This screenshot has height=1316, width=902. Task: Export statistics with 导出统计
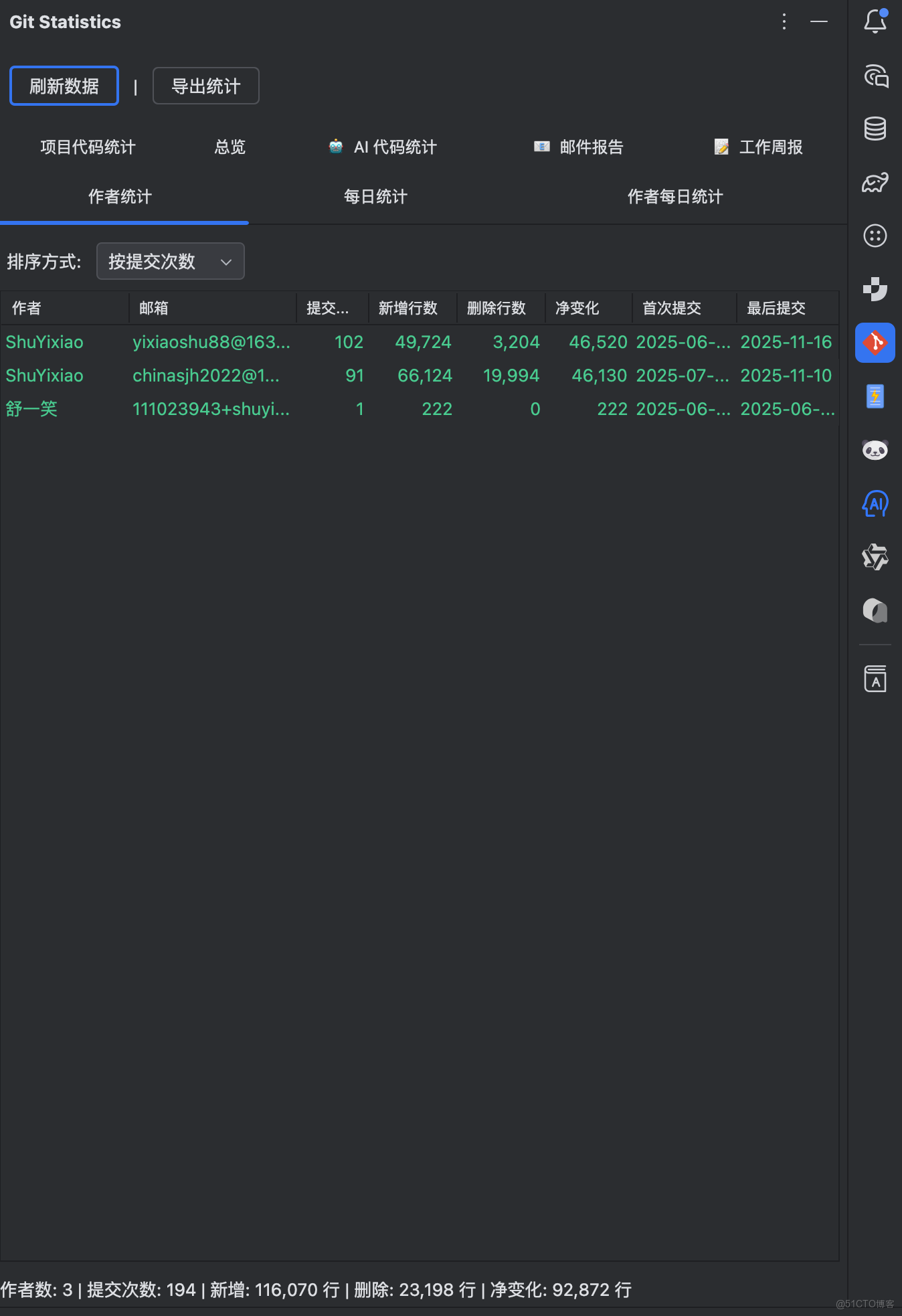pos(205,86)
